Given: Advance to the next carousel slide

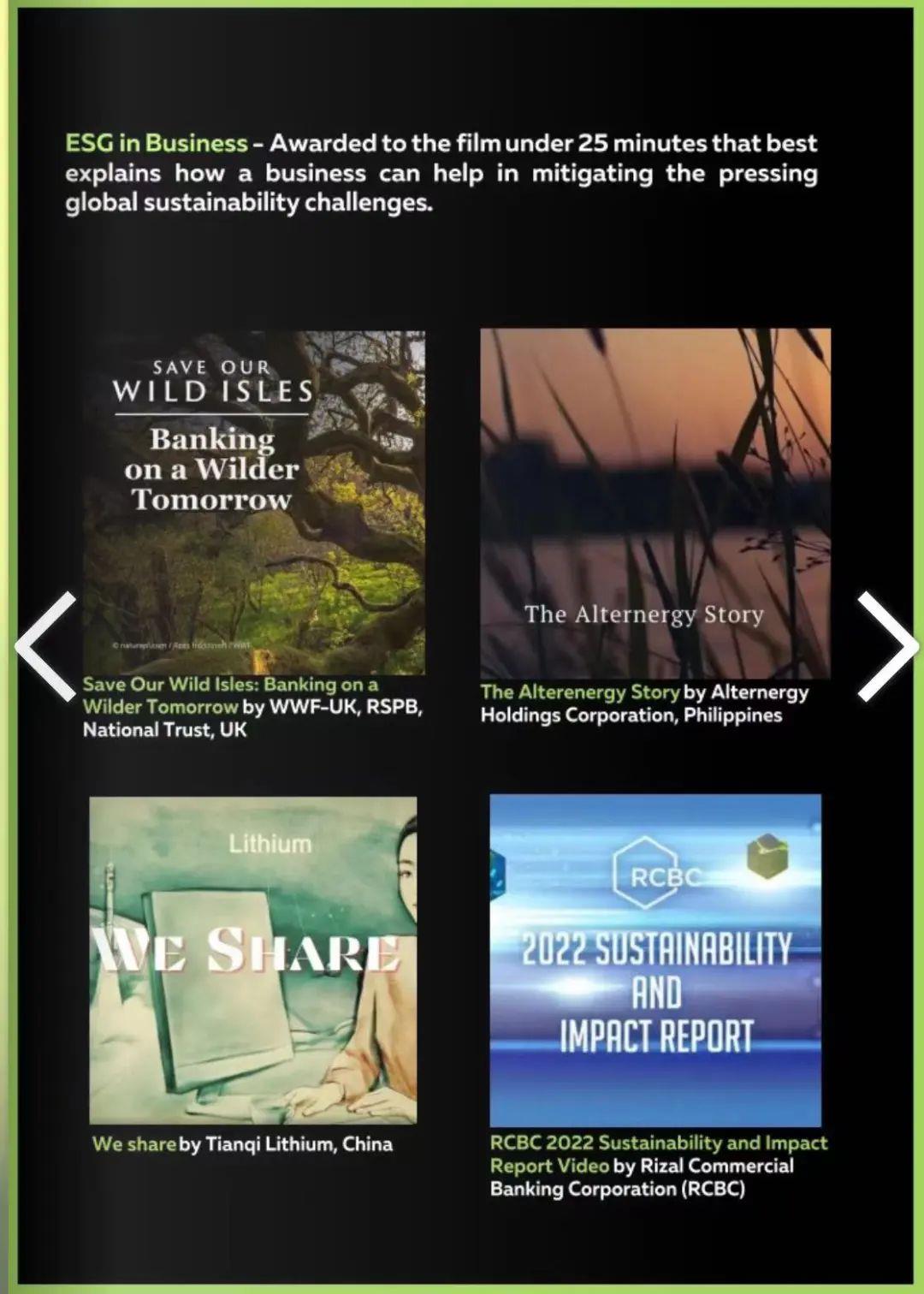Looking at the screenshot, I should click(x=886, y=646).
